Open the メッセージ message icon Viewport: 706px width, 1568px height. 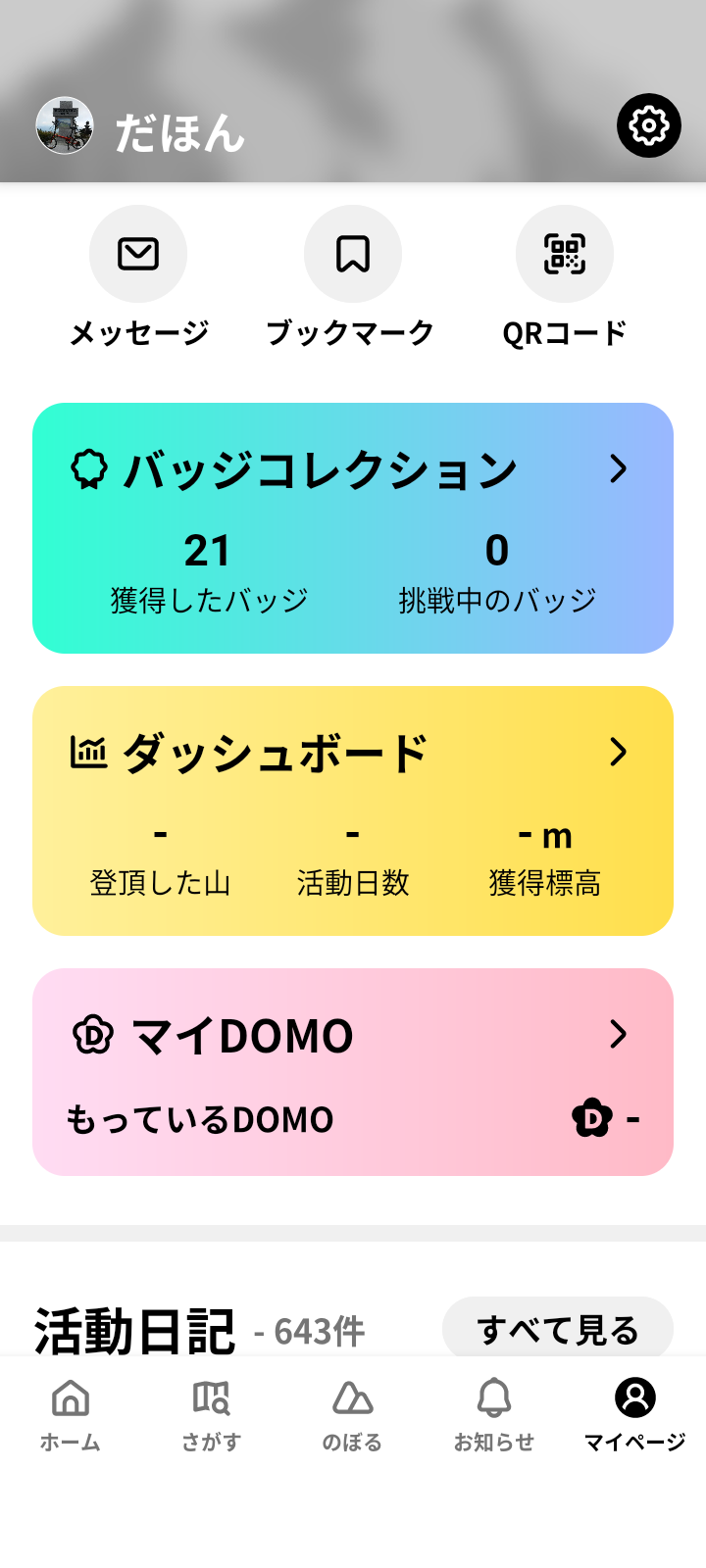tap(138, 253)
